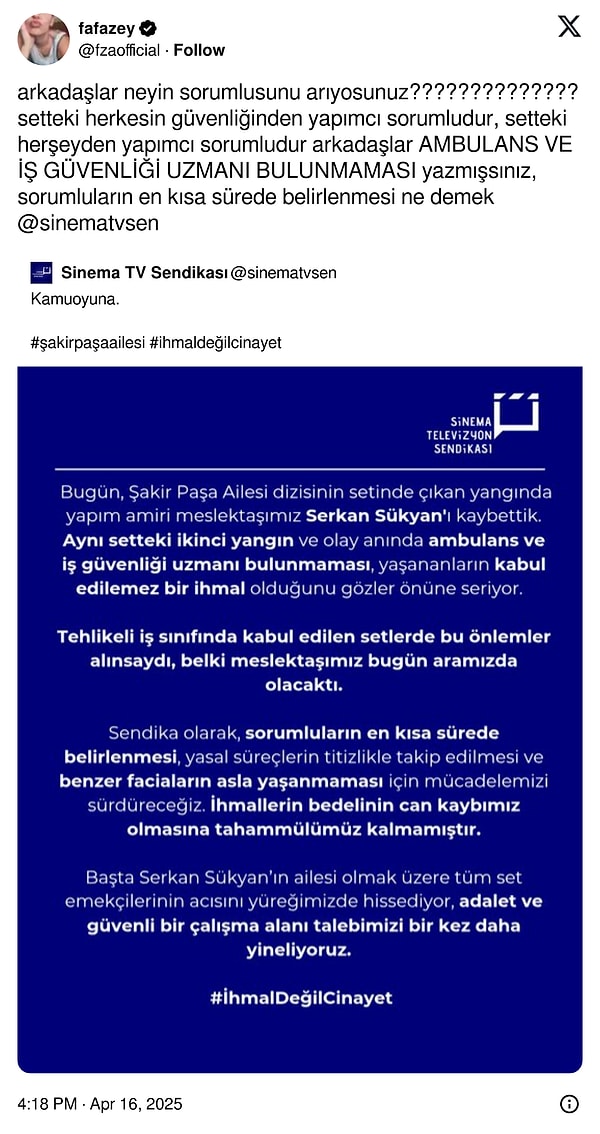This screenshot has height=1134, width=600.
Task: View this post on X via logo
Action: 568,27
